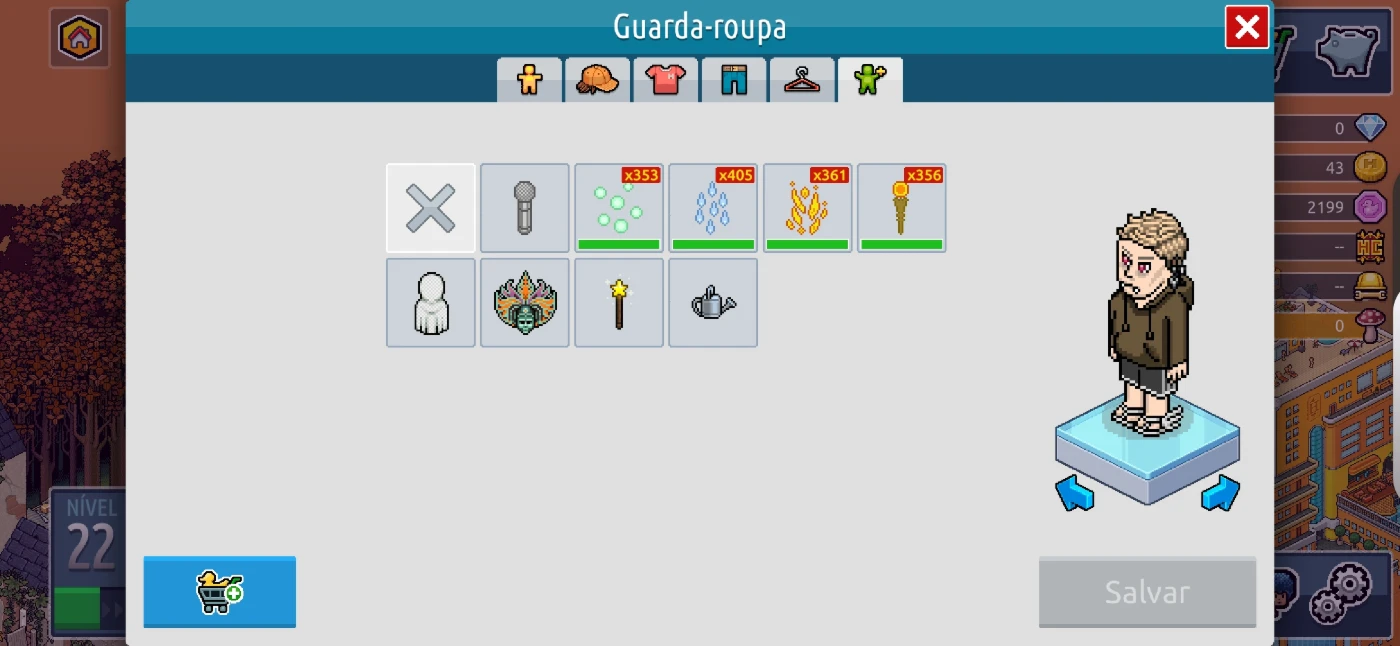Screen dimensions: 1400x646
Task: Select the water drops effect x405
Action: pos(713,208)
